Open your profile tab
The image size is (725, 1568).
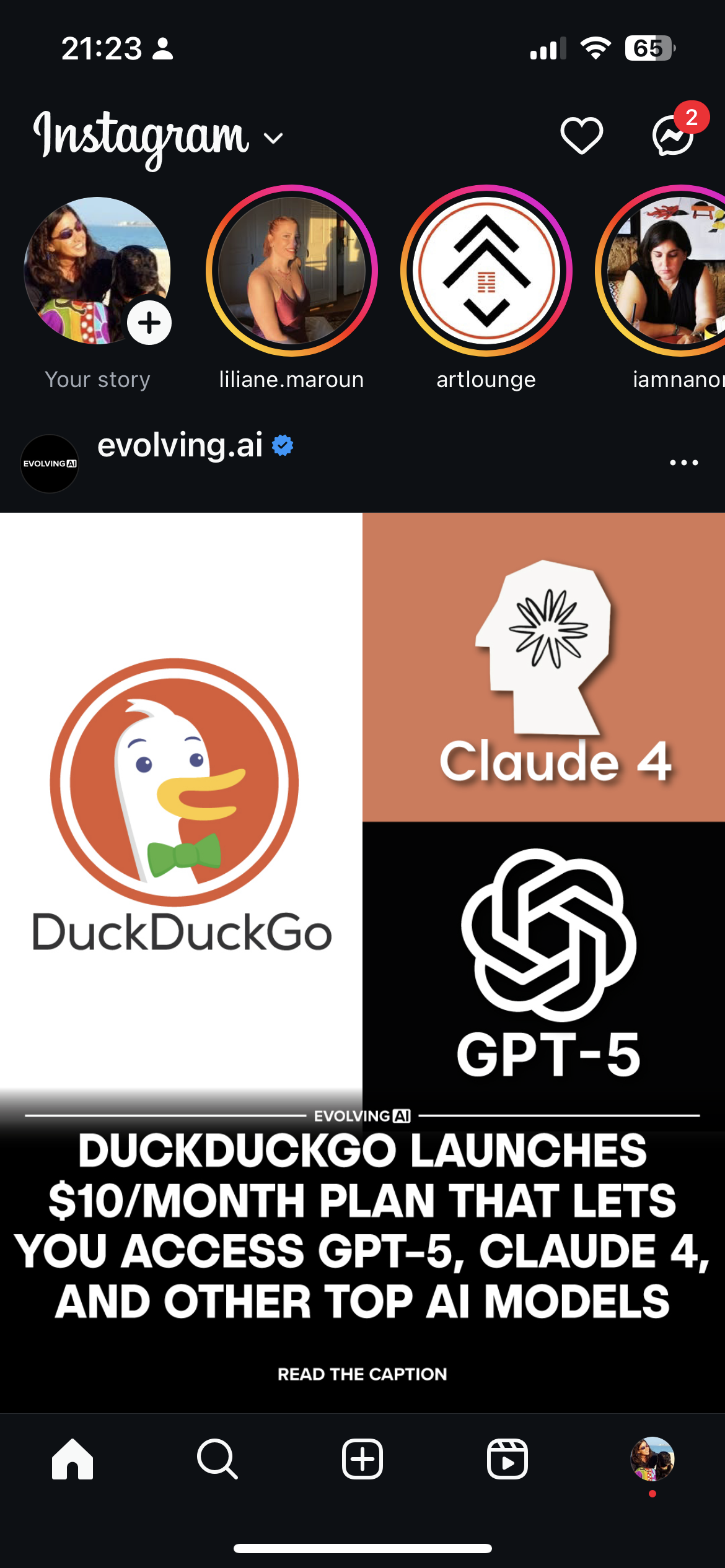point(652,1459)
